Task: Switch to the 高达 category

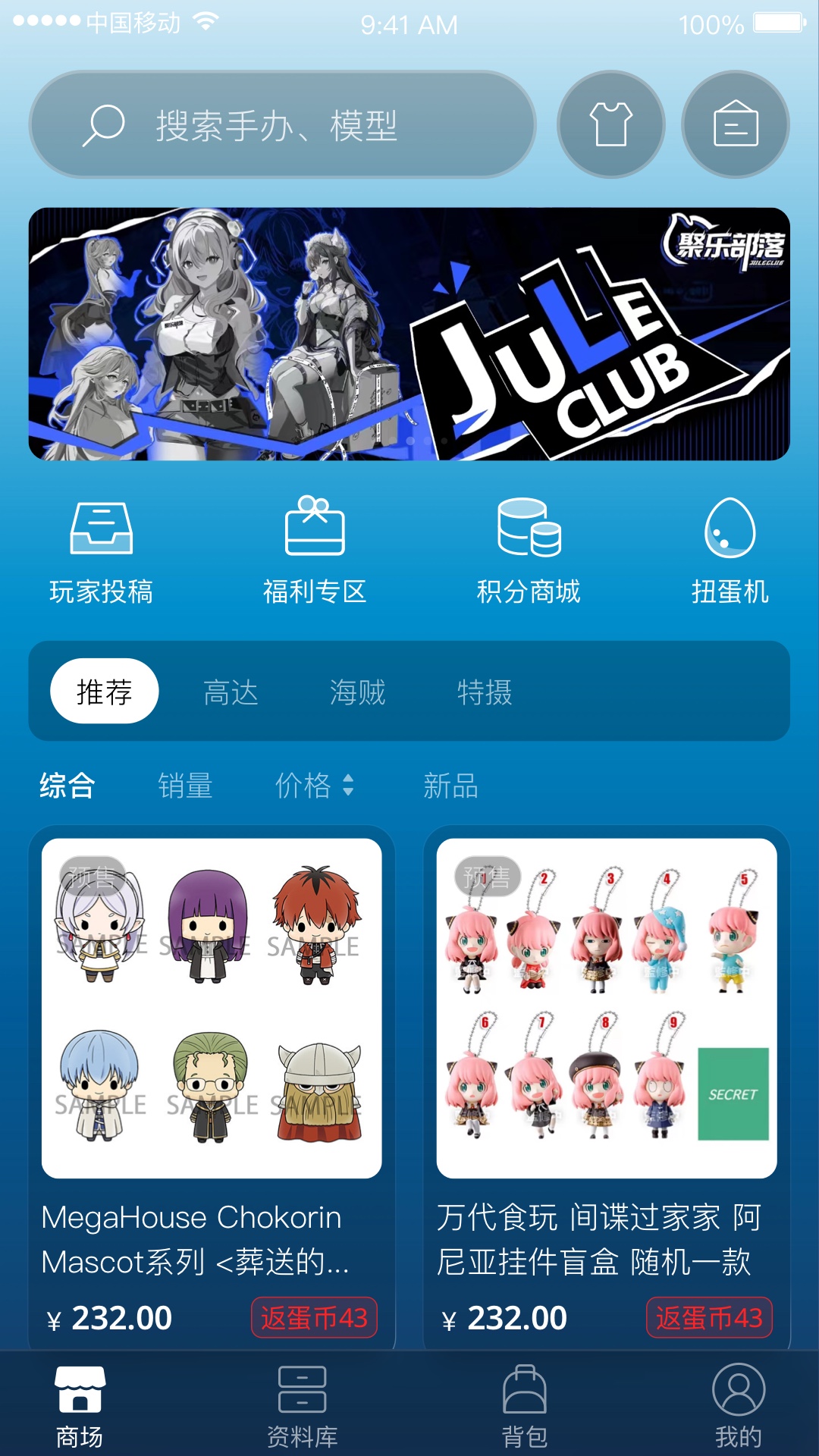Action: [x=231, y=692]
